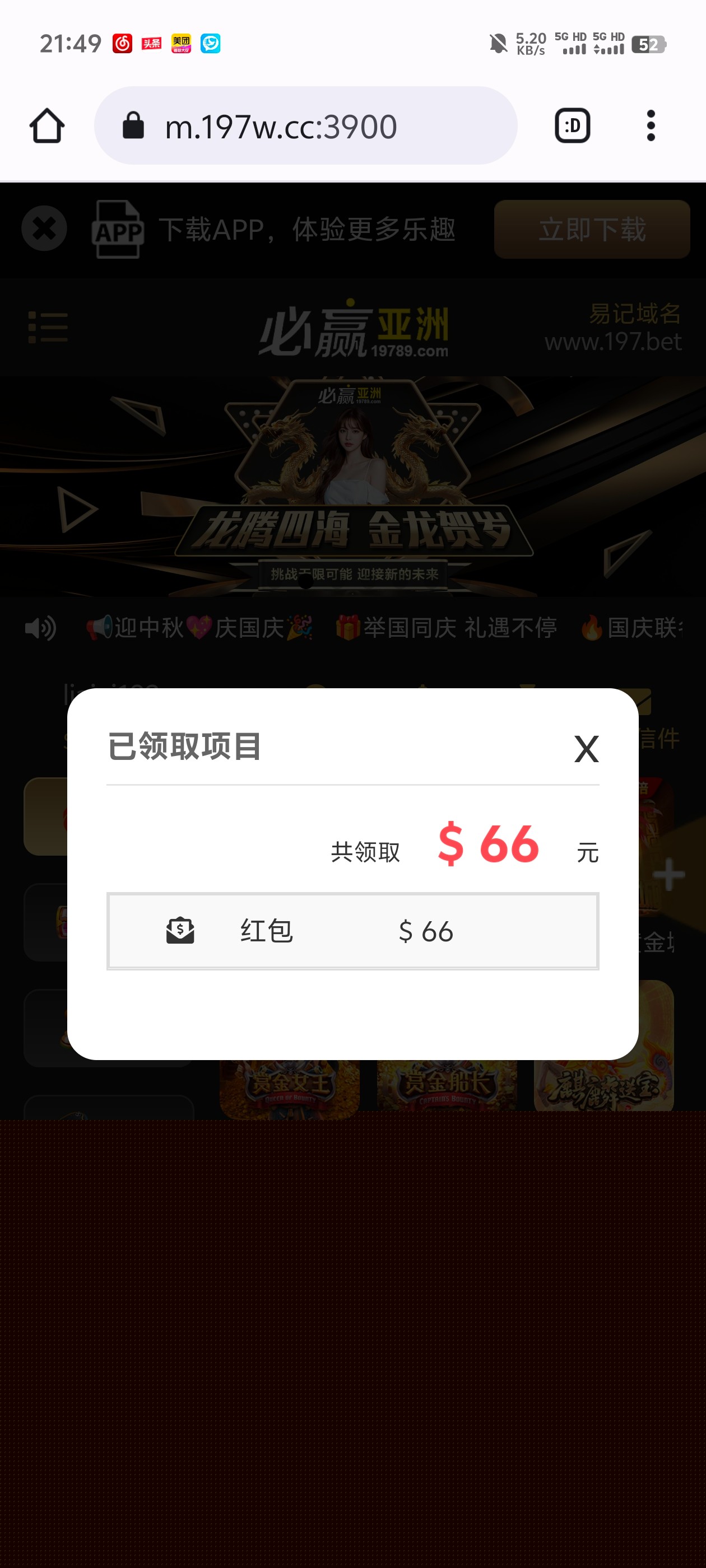706x1568 pixels.
Task: Open the browser three-dot overflow menu
Action: pos(651,125)
